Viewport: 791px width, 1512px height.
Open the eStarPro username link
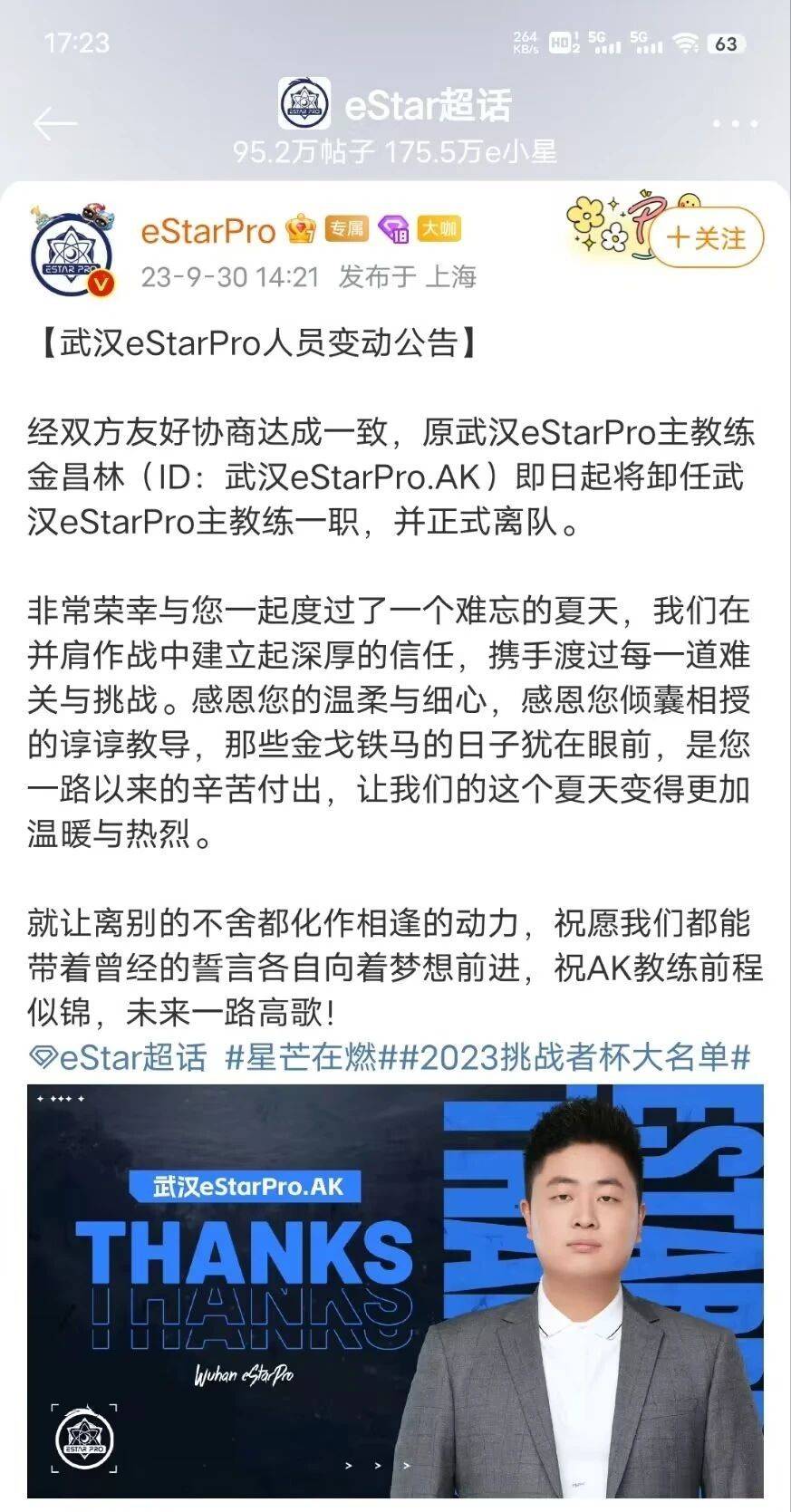(x=207, y=231)
